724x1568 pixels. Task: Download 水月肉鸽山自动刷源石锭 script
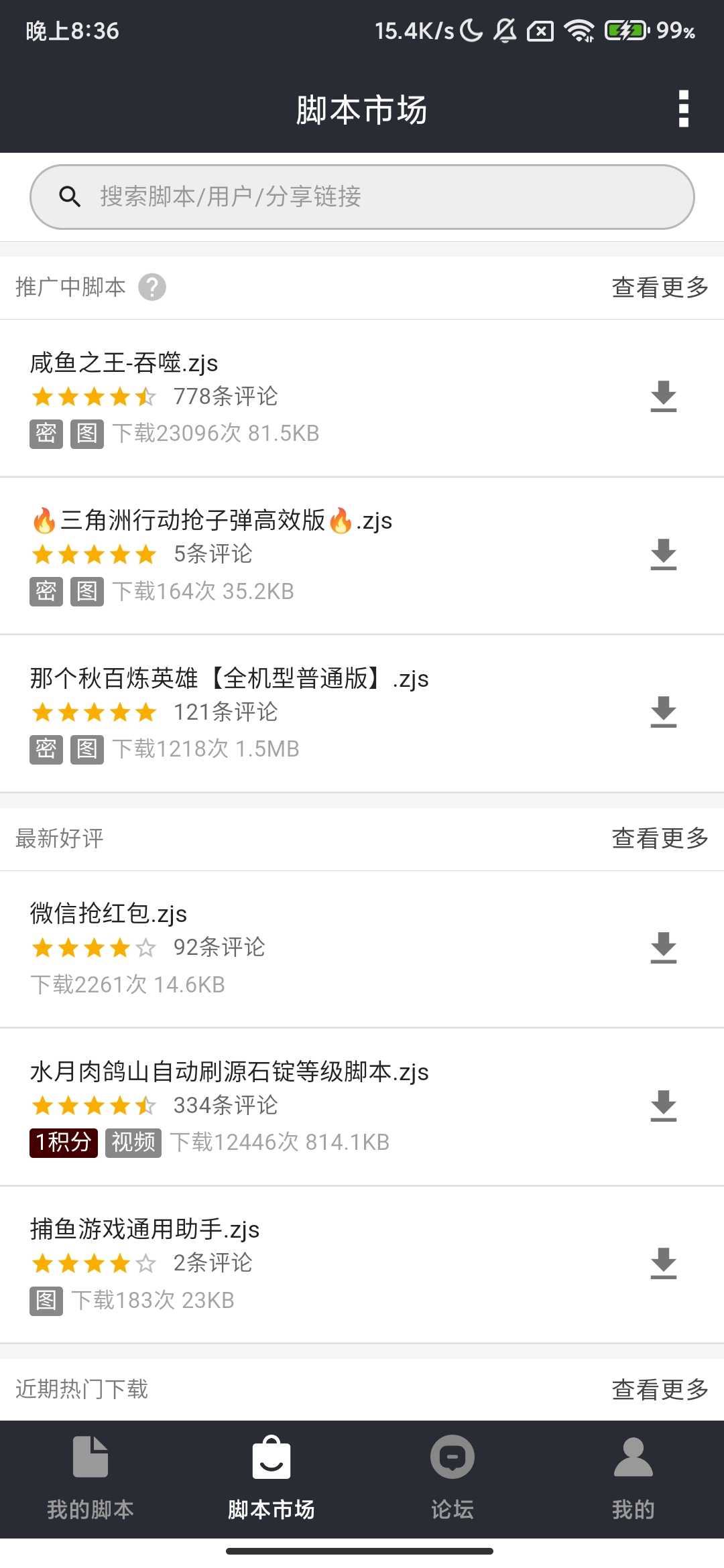pyautogui.click(x=663, y=1106)
